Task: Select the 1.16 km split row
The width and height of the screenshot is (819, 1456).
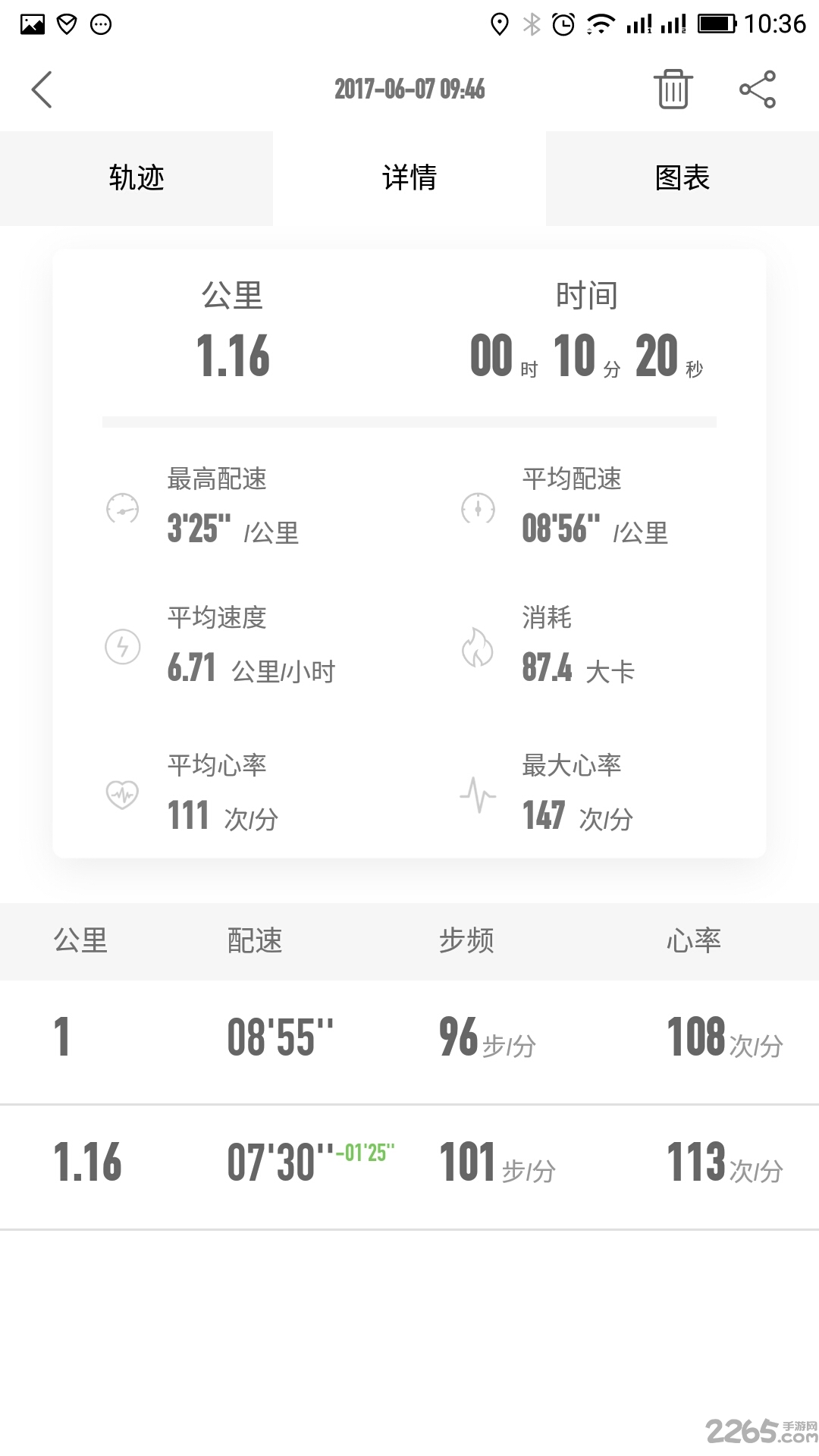Action: click(409, 1160)
